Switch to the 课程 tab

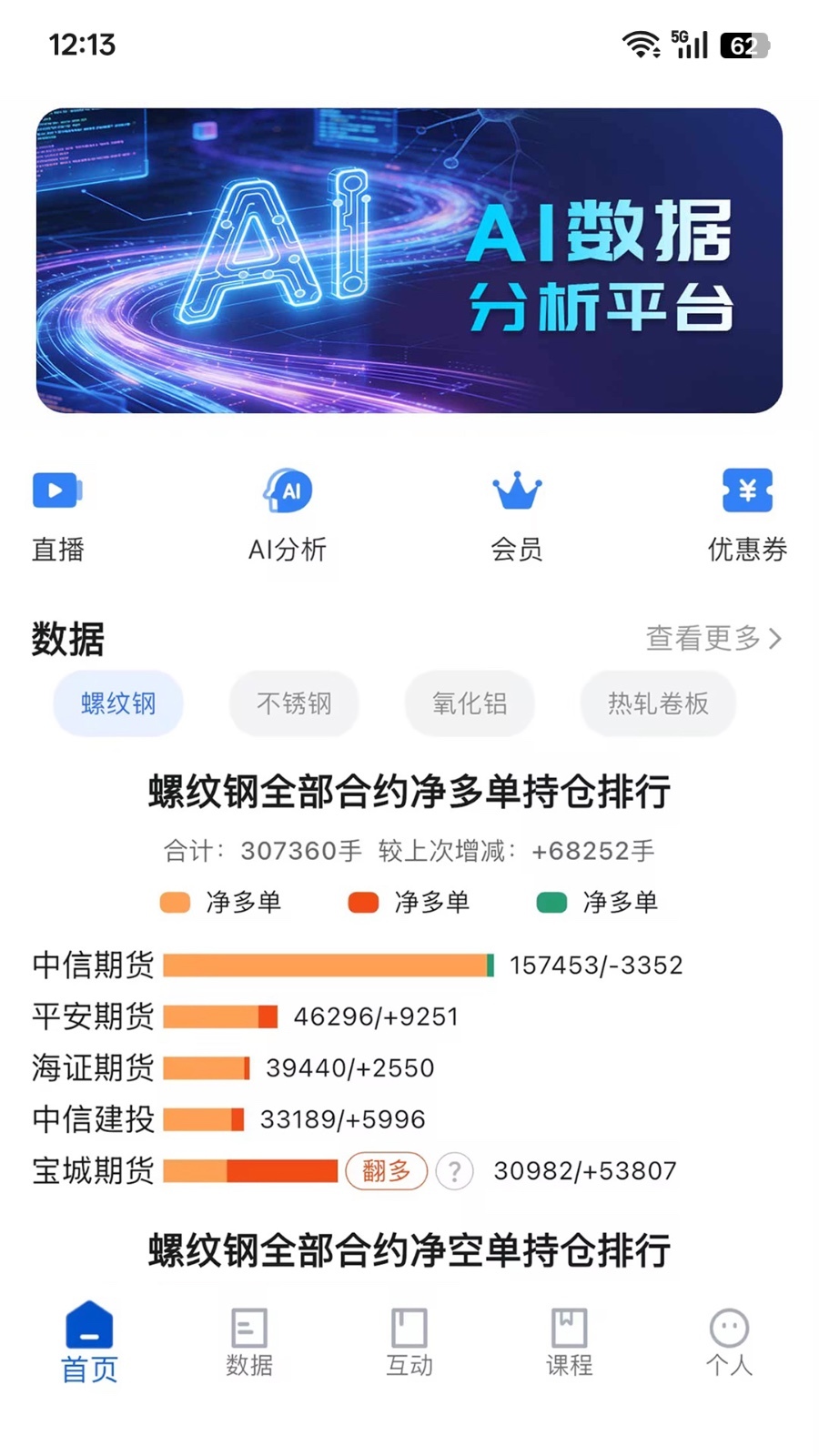click(570, 1343)
